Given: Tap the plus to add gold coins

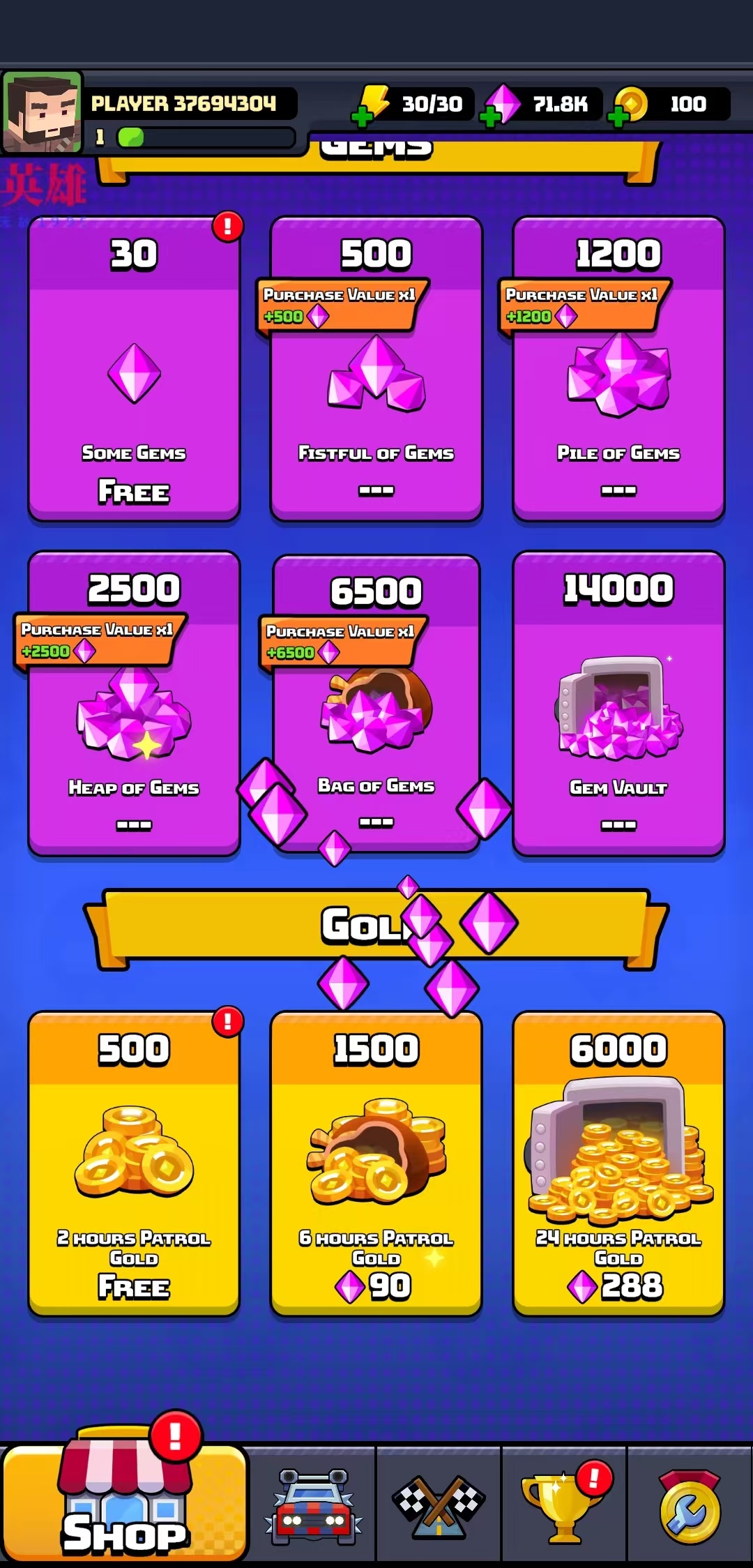Looking at the screenshot, I should (618, 117).
